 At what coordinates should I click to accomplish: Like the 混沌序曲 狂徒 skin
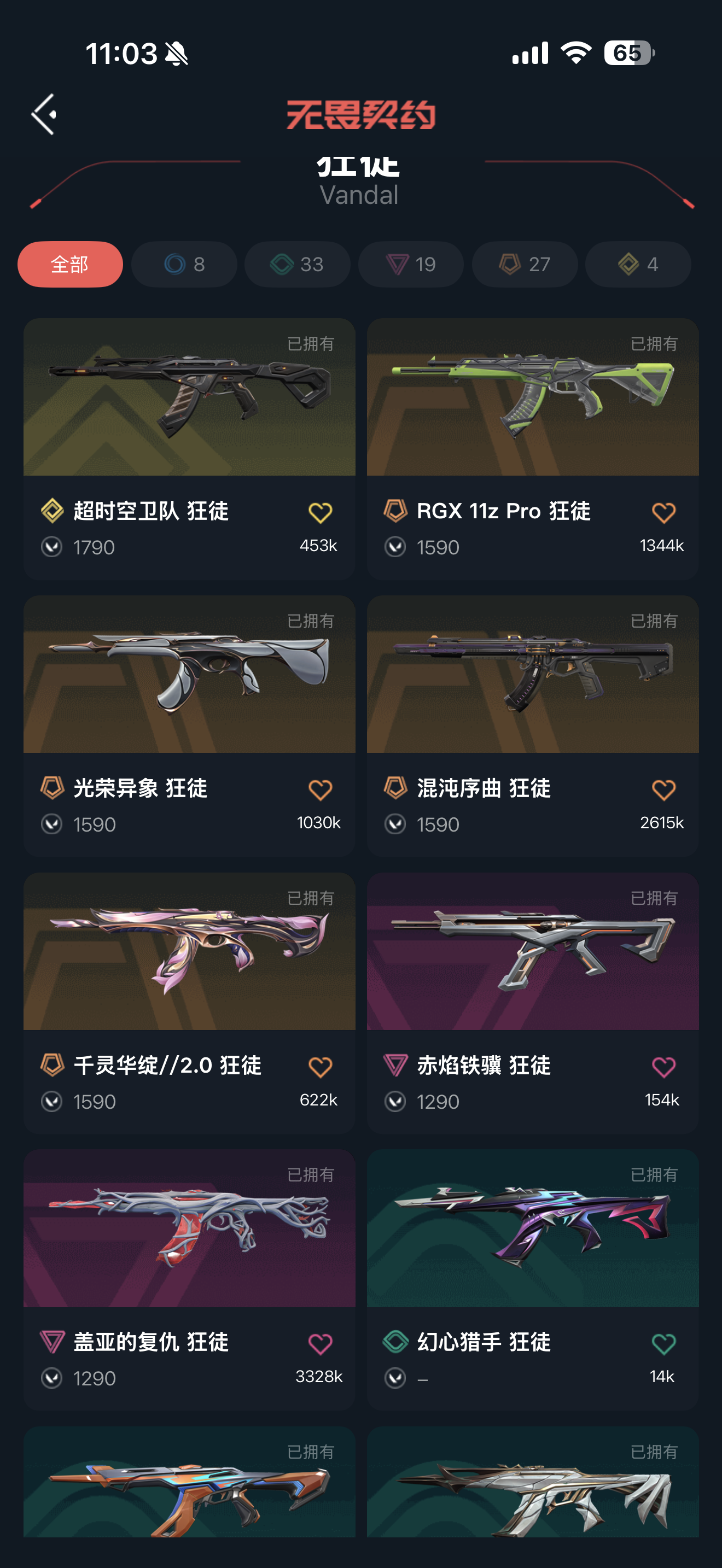coord(663,789)
